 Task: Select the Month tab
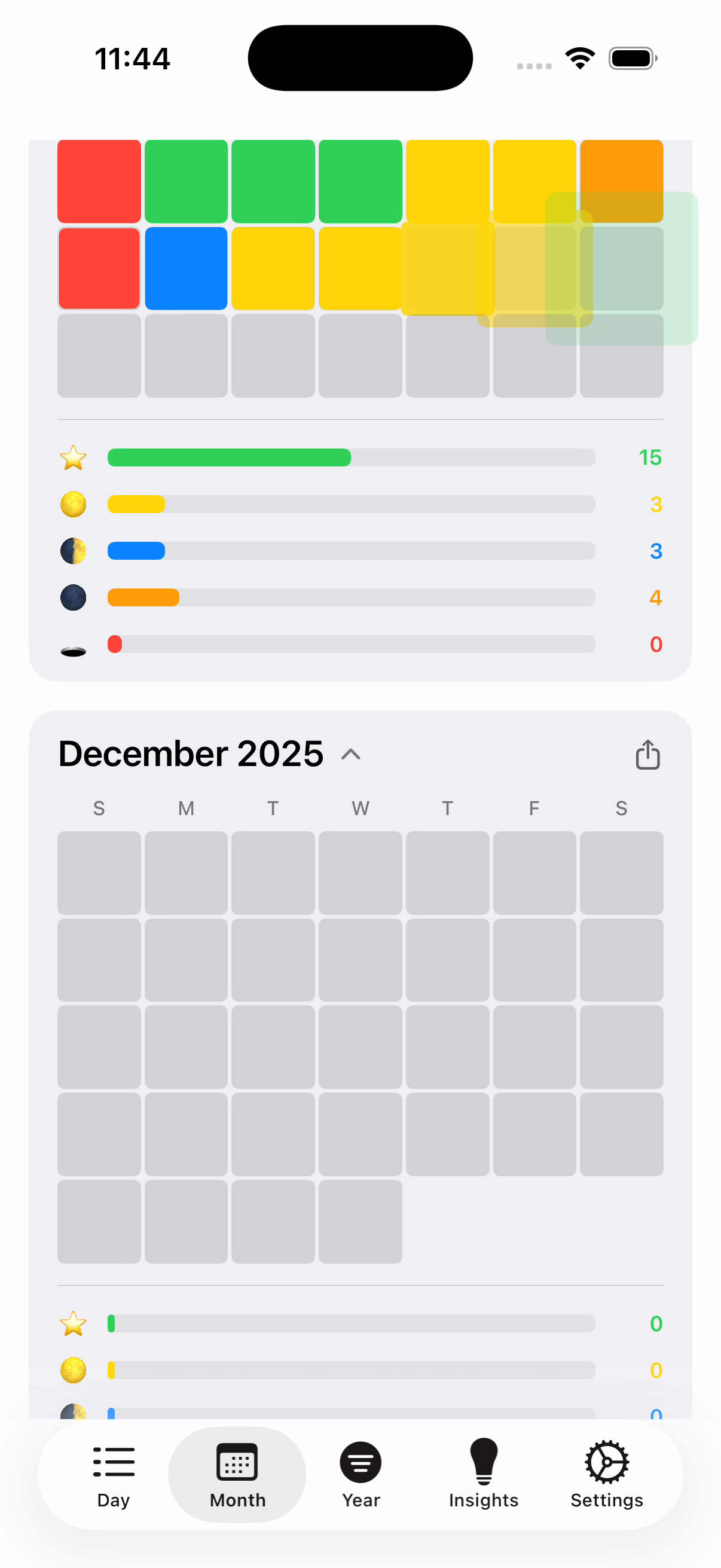point(237,1474)
